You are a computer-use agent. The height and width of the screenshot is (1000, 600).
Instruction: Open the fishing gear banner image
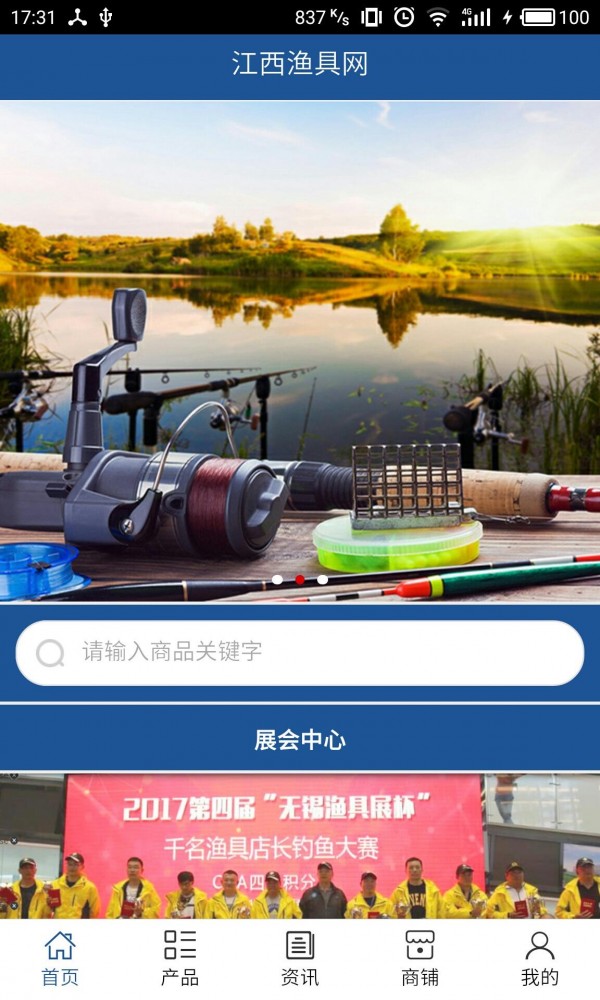(x=300, y=350)
